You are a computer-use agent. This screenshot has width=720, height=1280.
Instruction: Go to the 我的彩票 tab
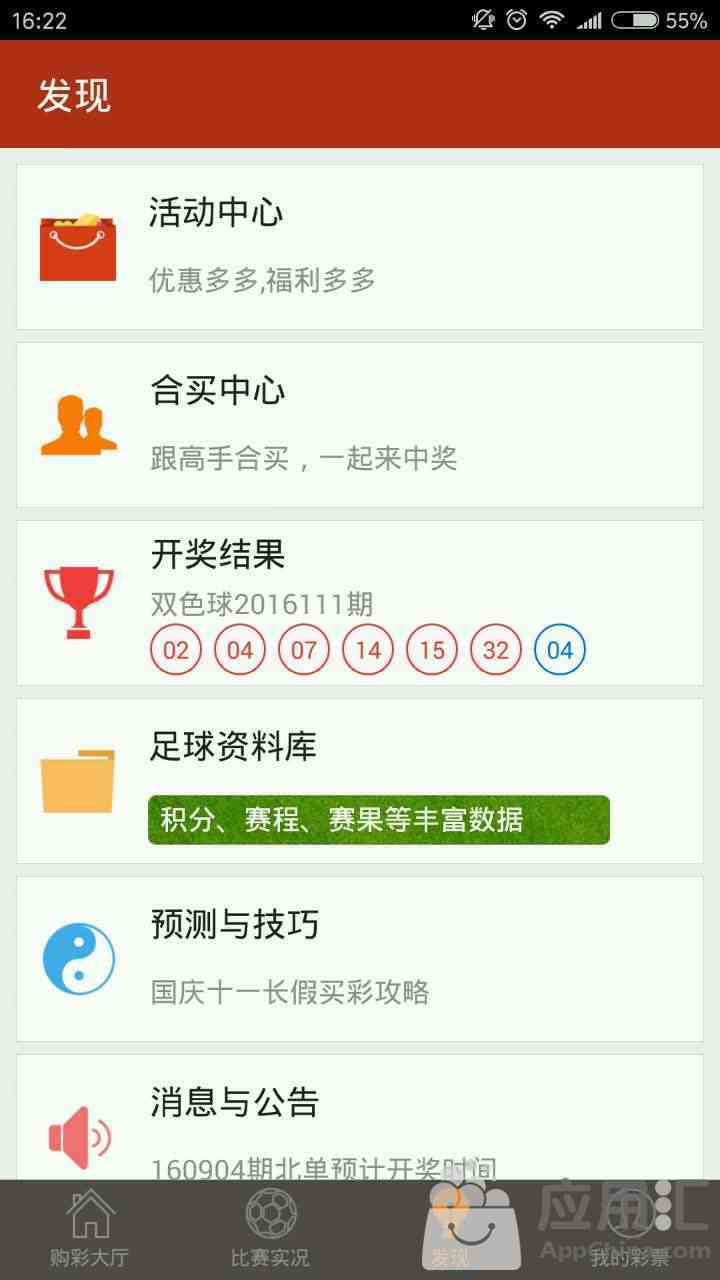(x=630, y=1230)
